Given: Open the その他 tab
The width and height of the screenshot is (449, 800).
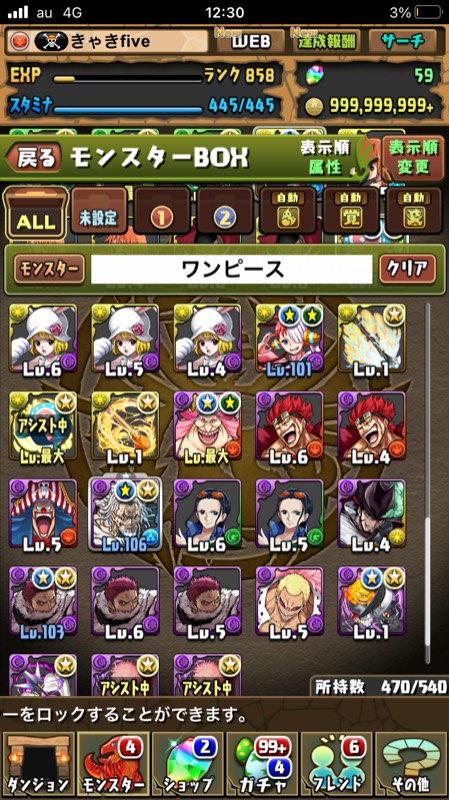Looking at the screenshot, I should point(411,765).
